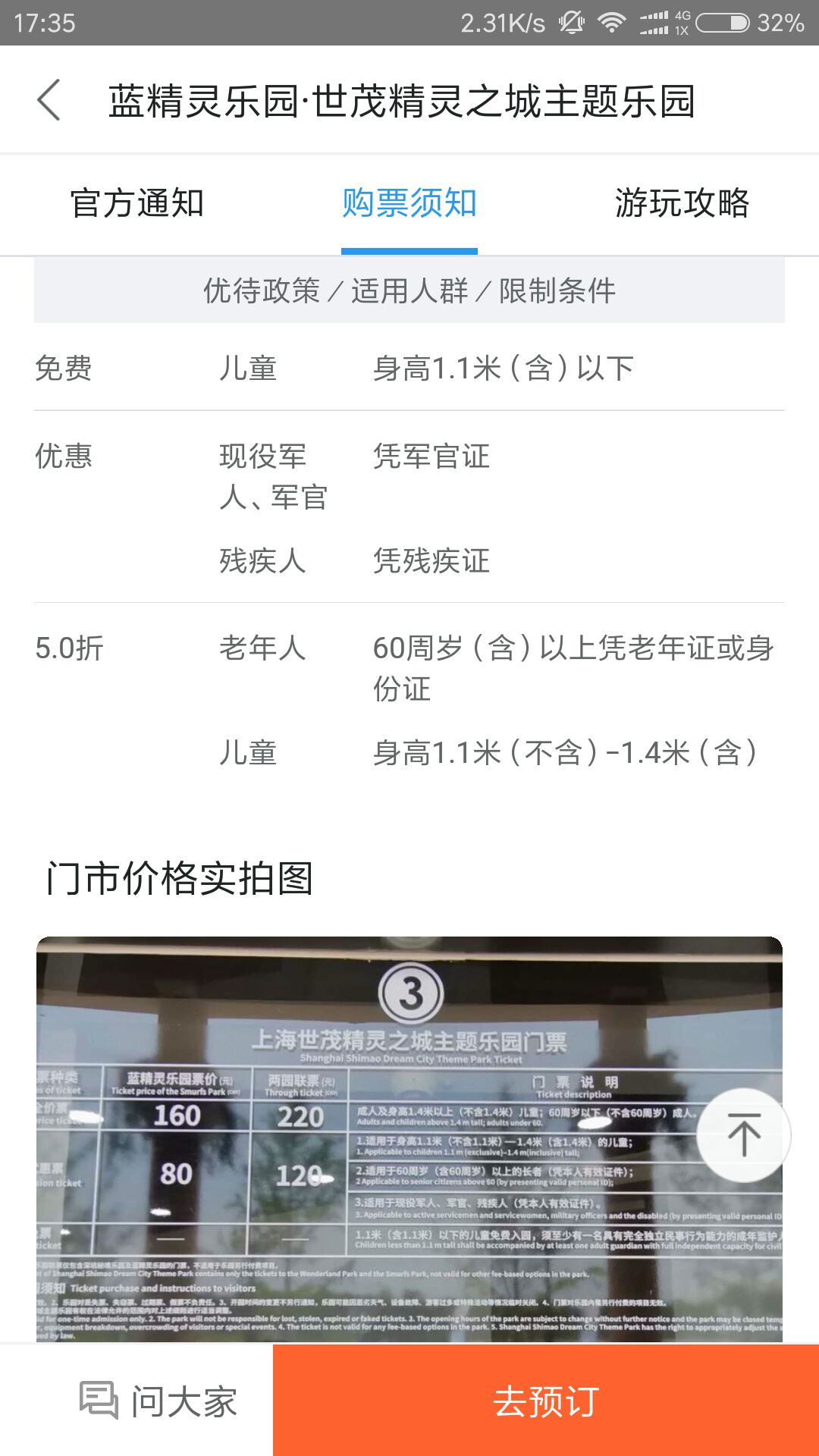This screenshot has width=819, height=1456.
Task: Open the 游玩攻略 tab
Action: (682, 203)
